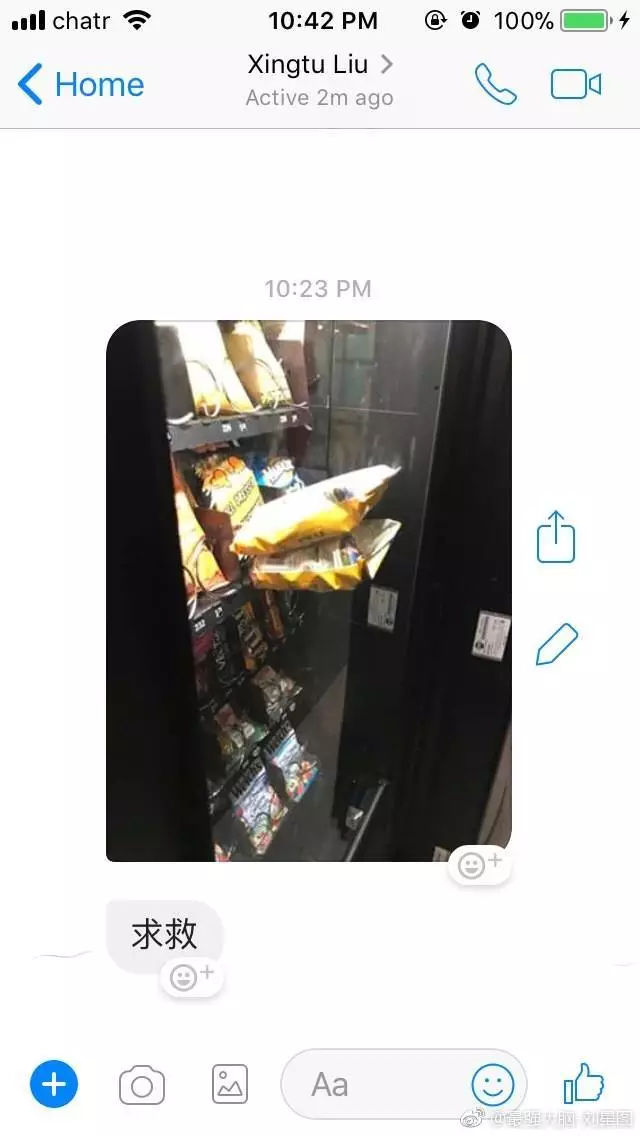Share the vending machine photo
The height and width of the screenshot is (1136, 640).
coord(557,537)
